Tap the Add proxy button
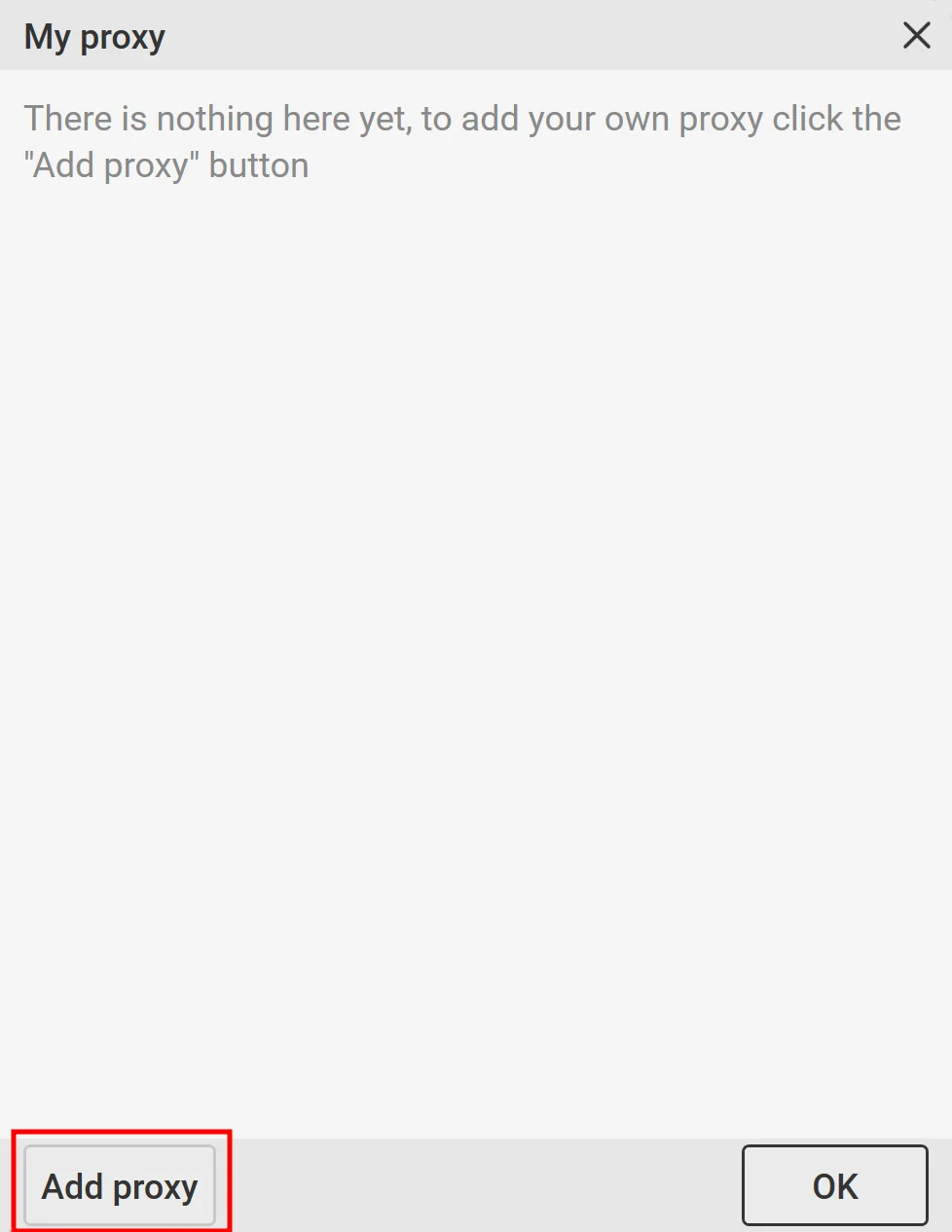Viewport: 952px width, 1232px height. pyautogui.click(x=120, y=1185)
